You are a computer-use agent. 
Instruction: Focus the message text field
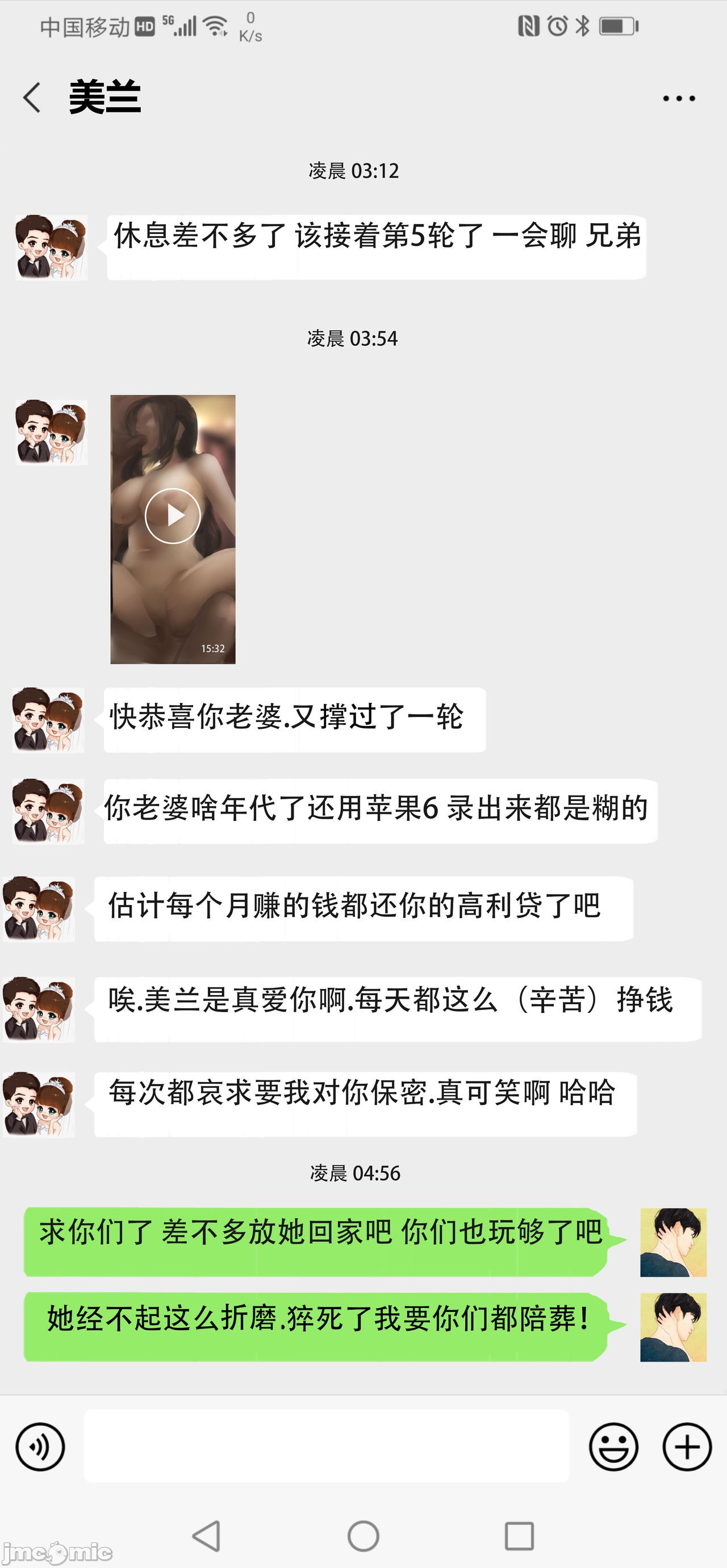tap(327, 1445)
